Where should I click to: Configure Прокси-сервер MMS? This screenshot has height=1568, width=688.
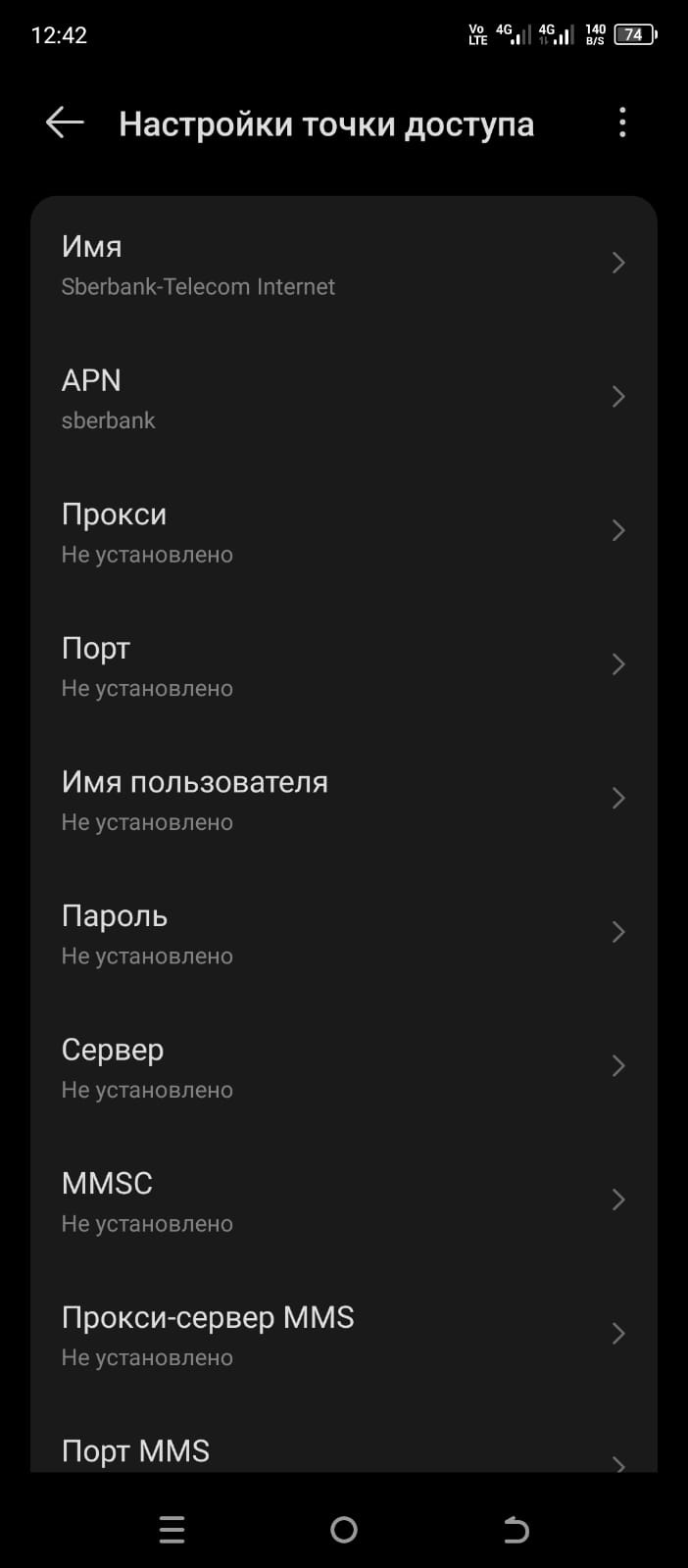[343, 1335]
